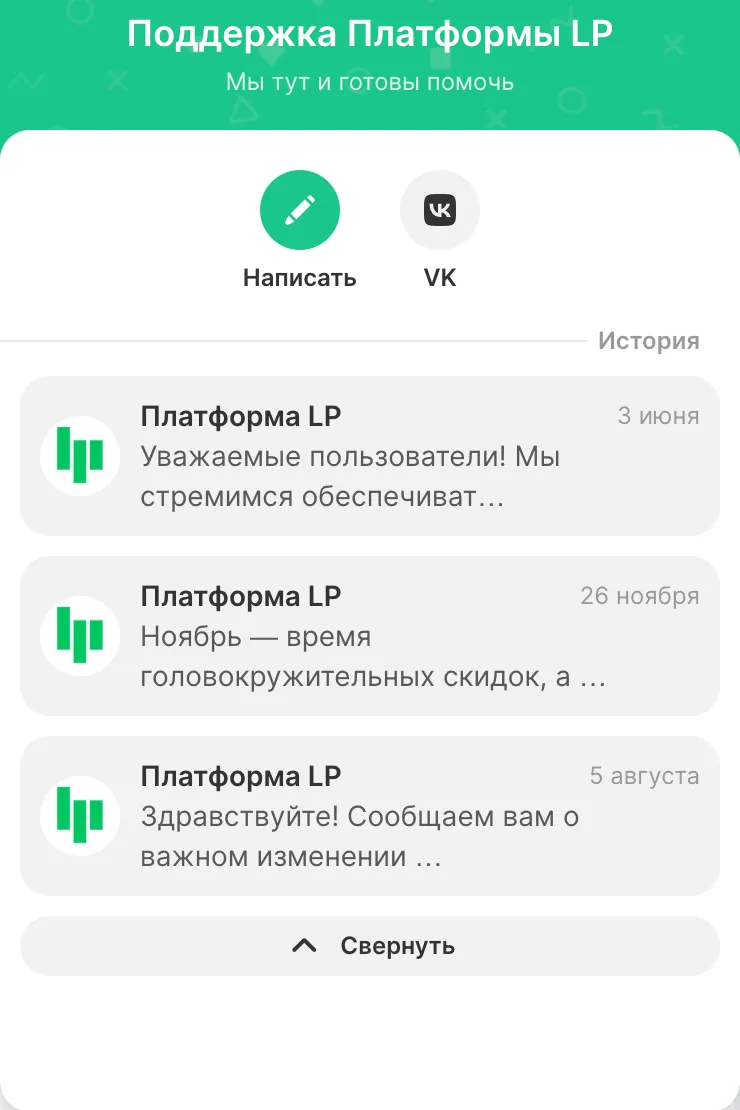
Task: Tap the Написать button to write a message
Action: coord(300,211)
